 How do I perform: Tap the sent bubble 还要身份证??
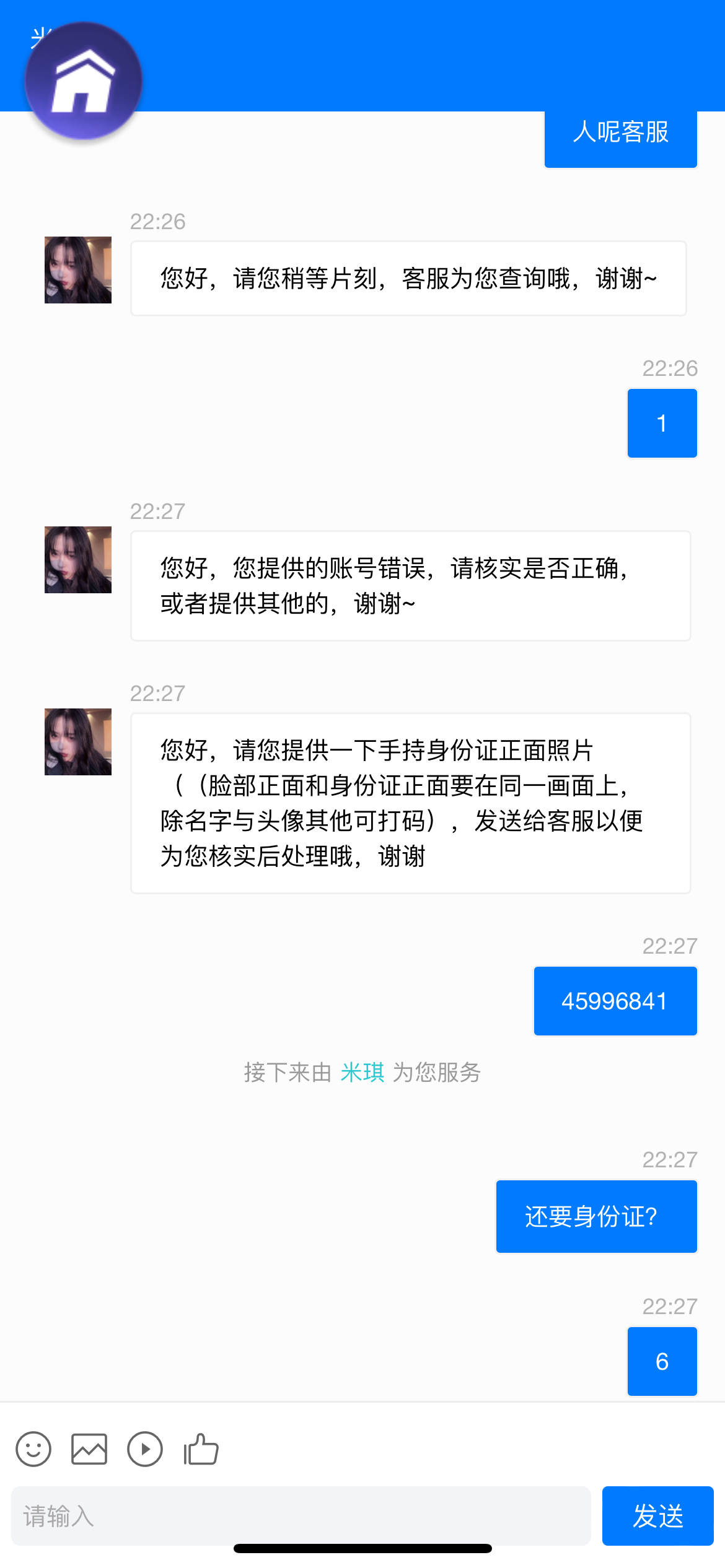595,1216
